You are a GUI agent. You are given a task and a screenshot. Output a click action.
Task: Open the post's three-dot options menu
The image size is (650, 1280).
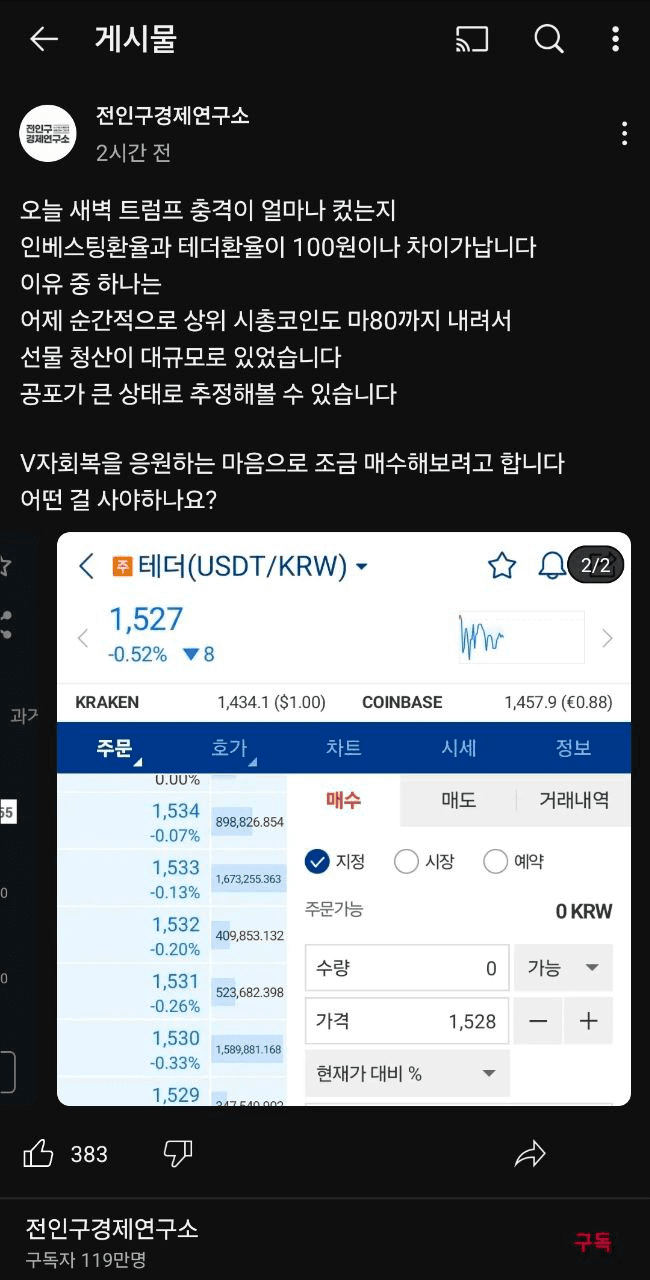click(624, 133)
